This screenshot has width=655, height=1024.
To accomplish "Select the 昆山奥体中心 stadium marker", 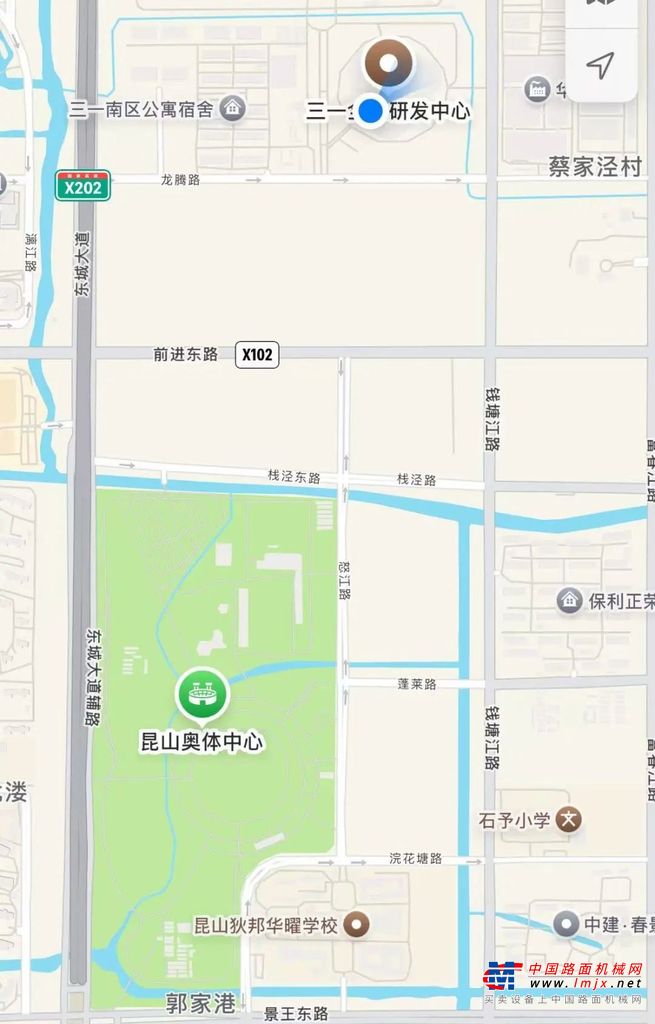I will click(202, 694).
